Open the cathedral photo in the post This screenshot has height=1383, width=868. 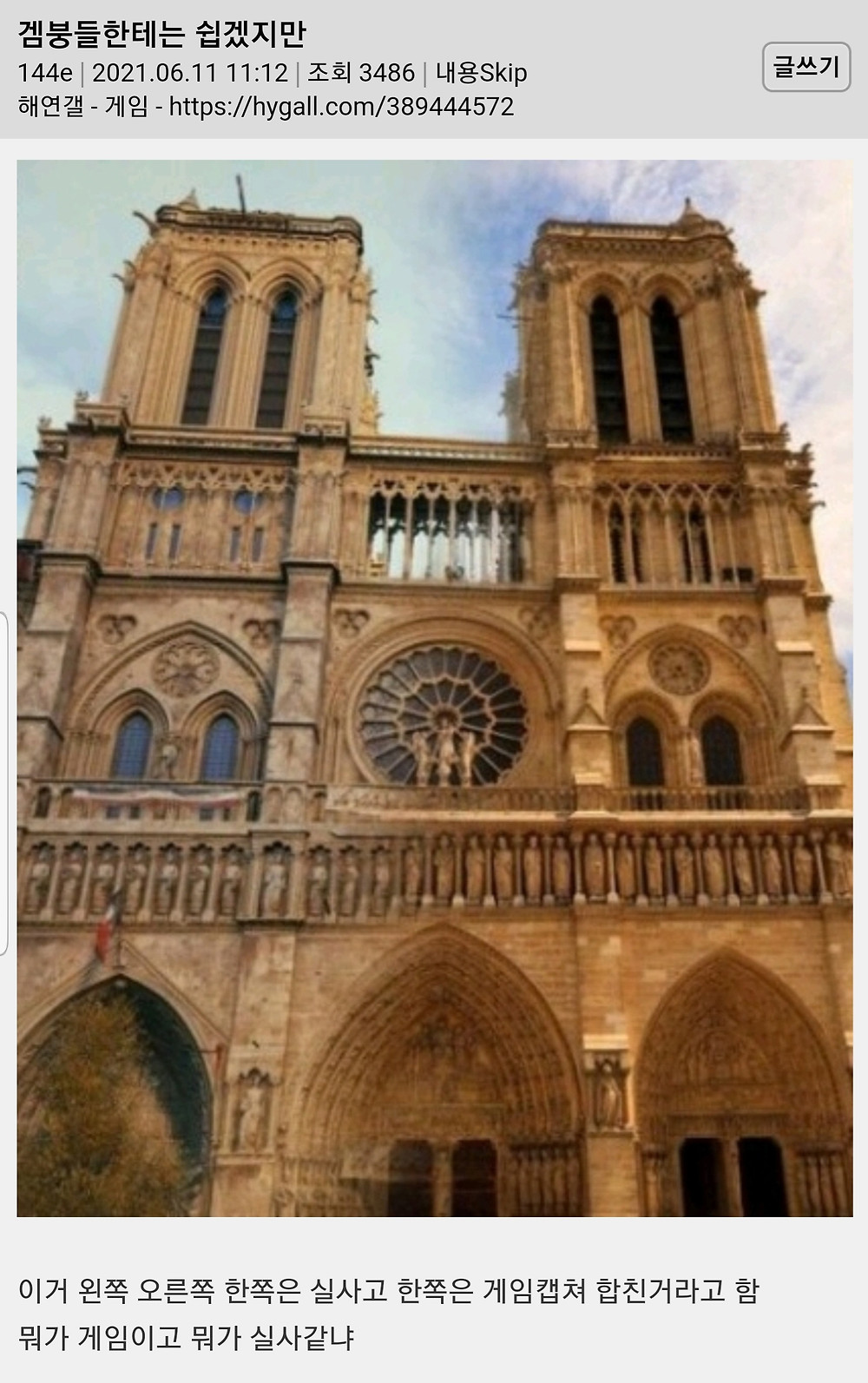[x=434, y=688]
